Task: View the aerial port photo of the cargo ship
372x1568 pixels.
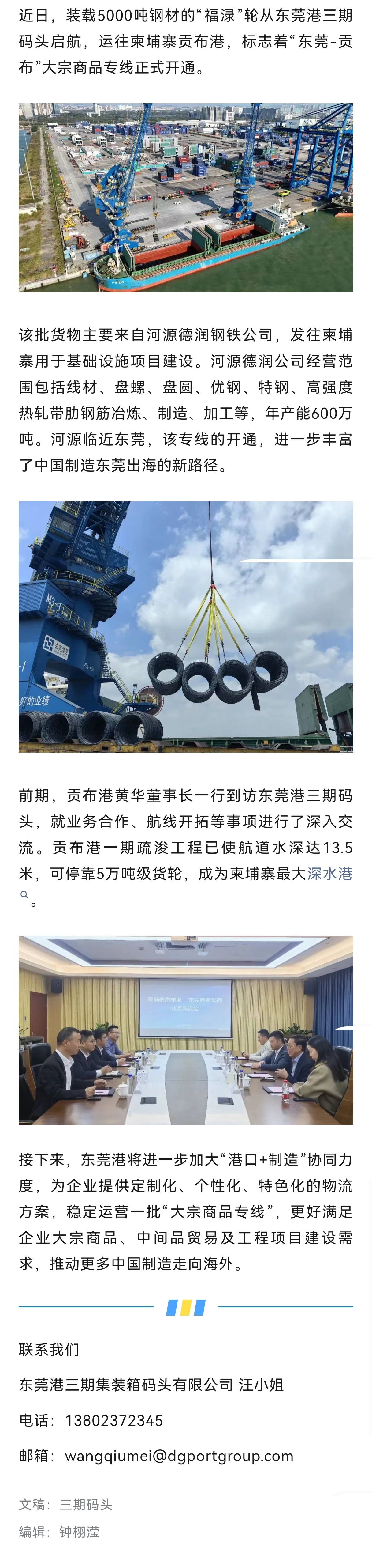Action: (186, 197)
